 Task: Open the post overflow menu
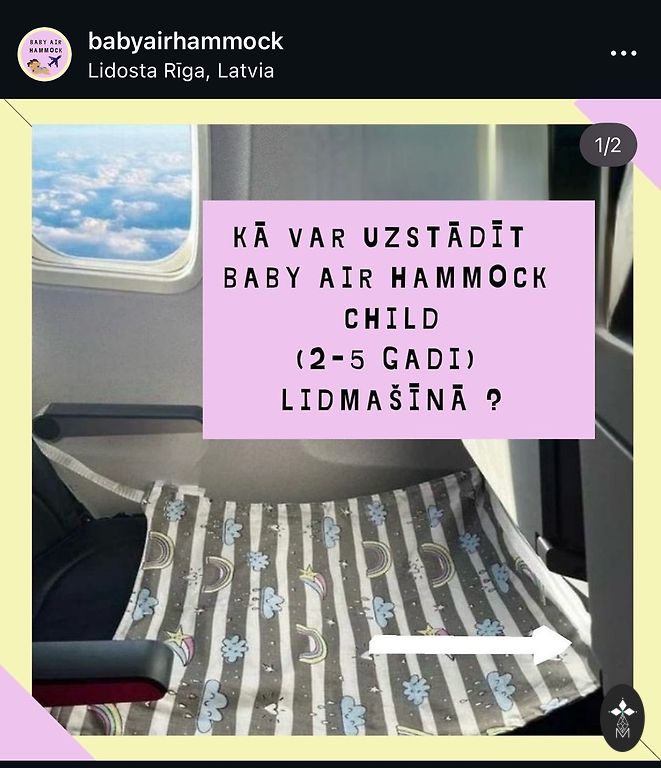coord(623,53)
